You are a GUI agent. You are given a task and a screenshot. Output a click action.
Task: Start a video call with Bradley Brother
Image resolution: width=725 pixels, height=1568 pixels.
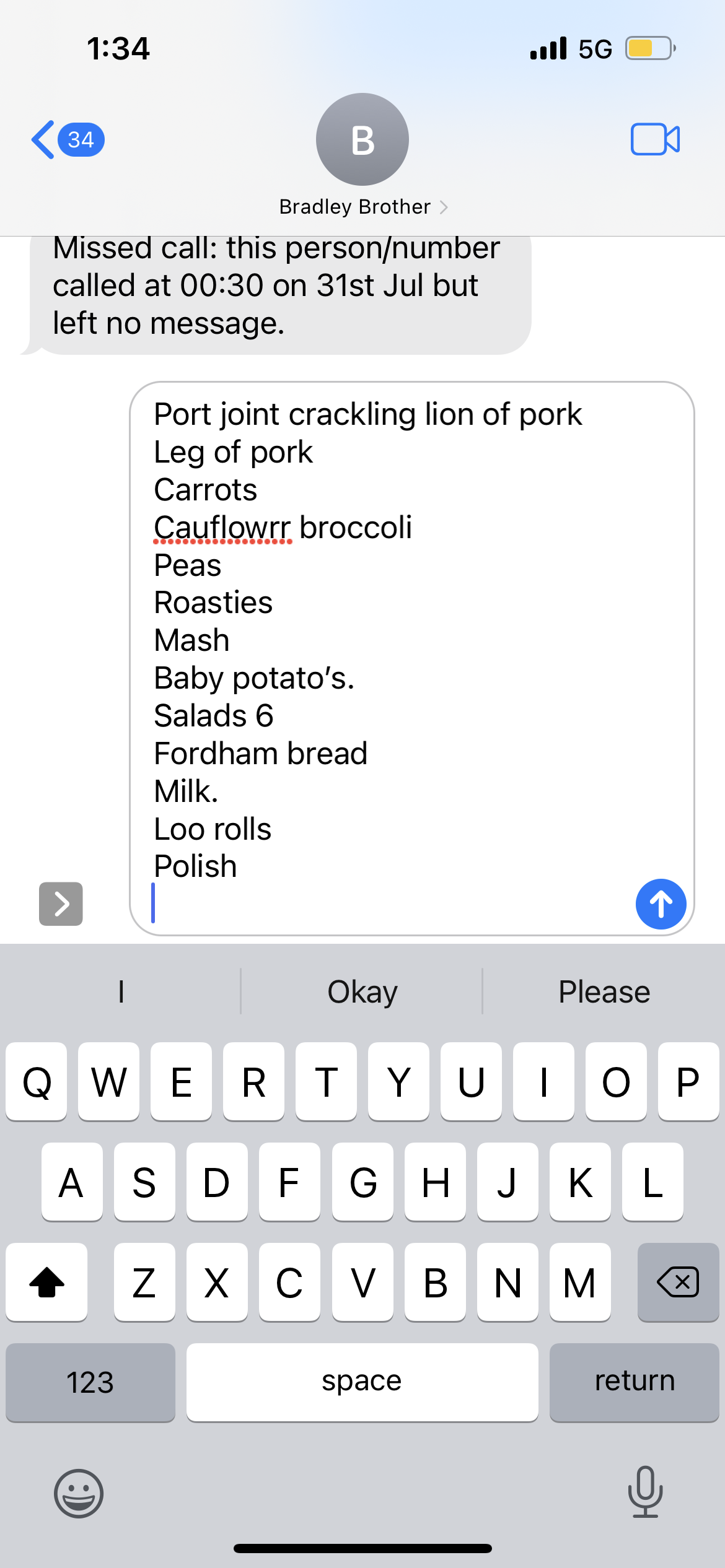pyautogui.click(x=655, y=139)
